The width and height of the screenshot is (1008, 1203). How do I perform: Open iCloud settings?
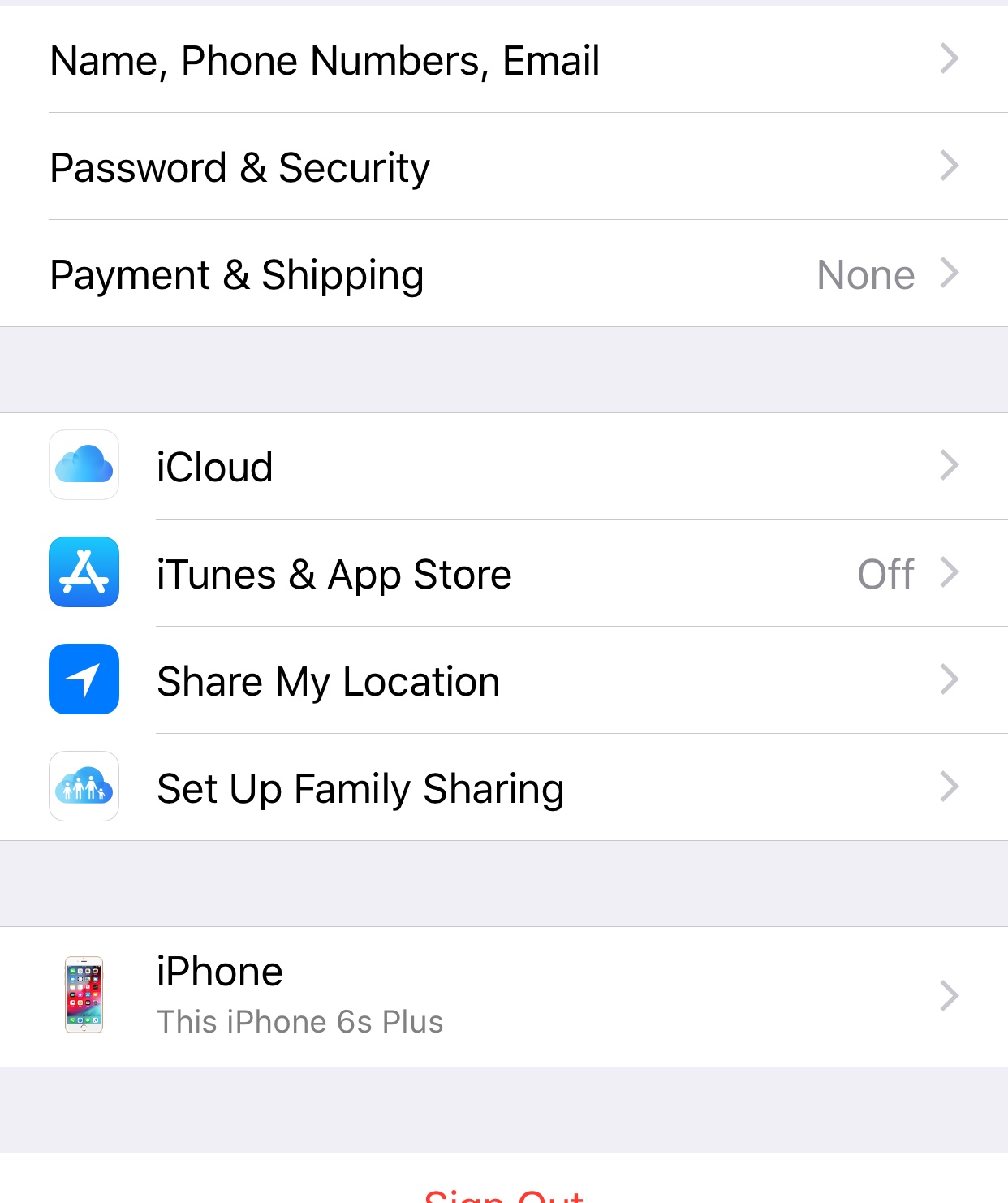pos(503,467)
